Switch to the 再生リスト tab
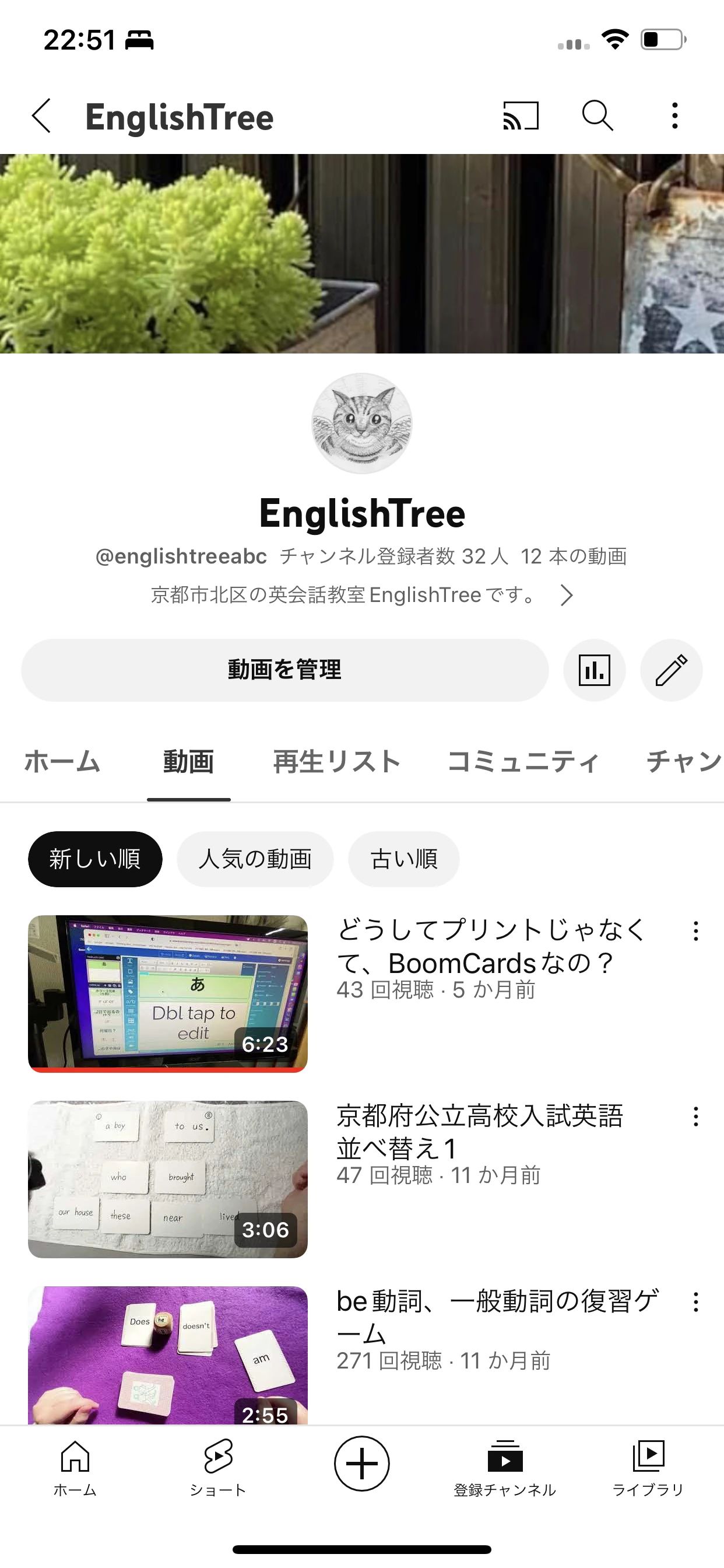The height and width of the screenshot is (1568, 724). coord(336,762)
